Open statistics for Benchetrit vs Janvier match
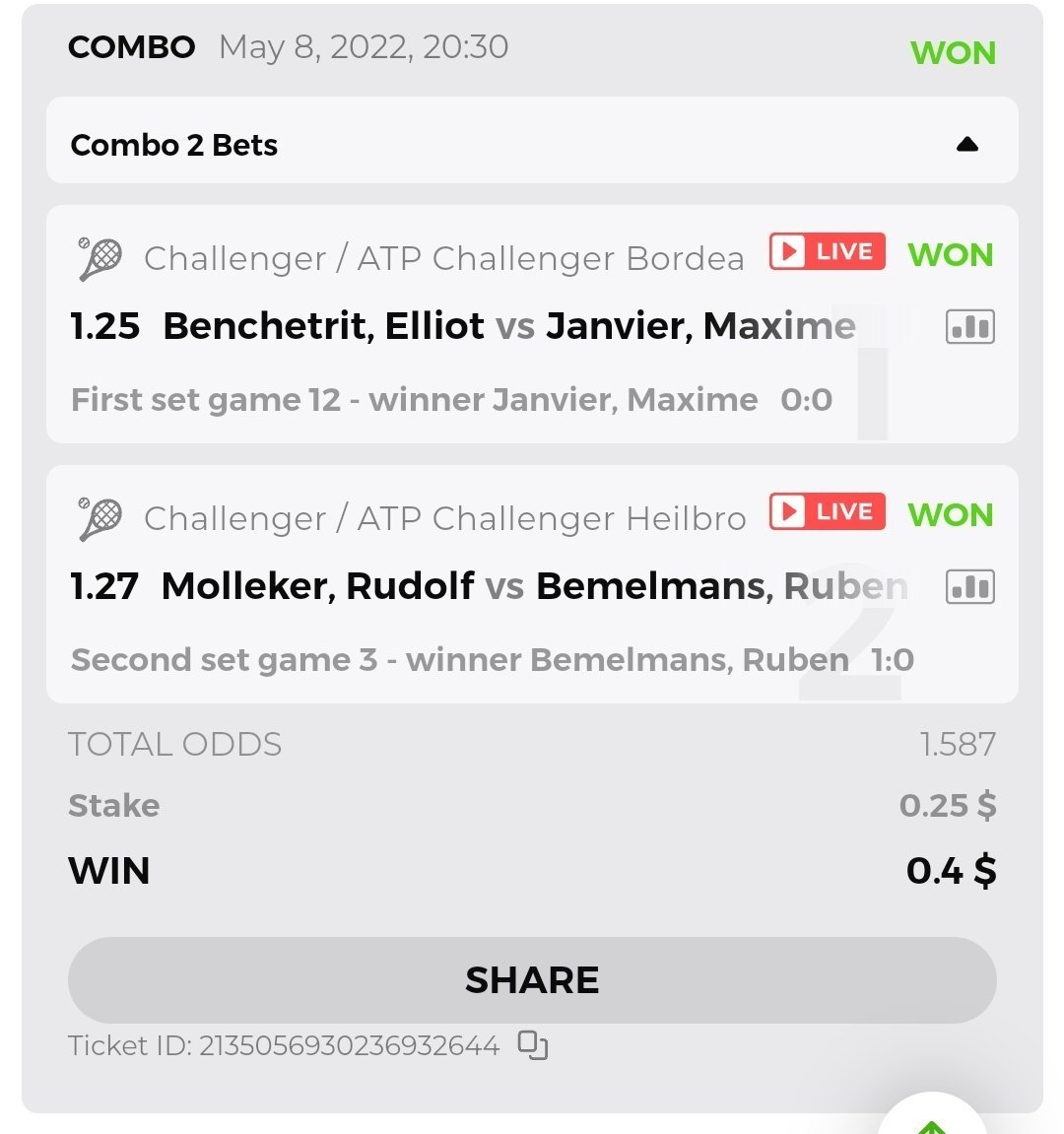Screen dimensions: 1064x1134 click(969, 327)
